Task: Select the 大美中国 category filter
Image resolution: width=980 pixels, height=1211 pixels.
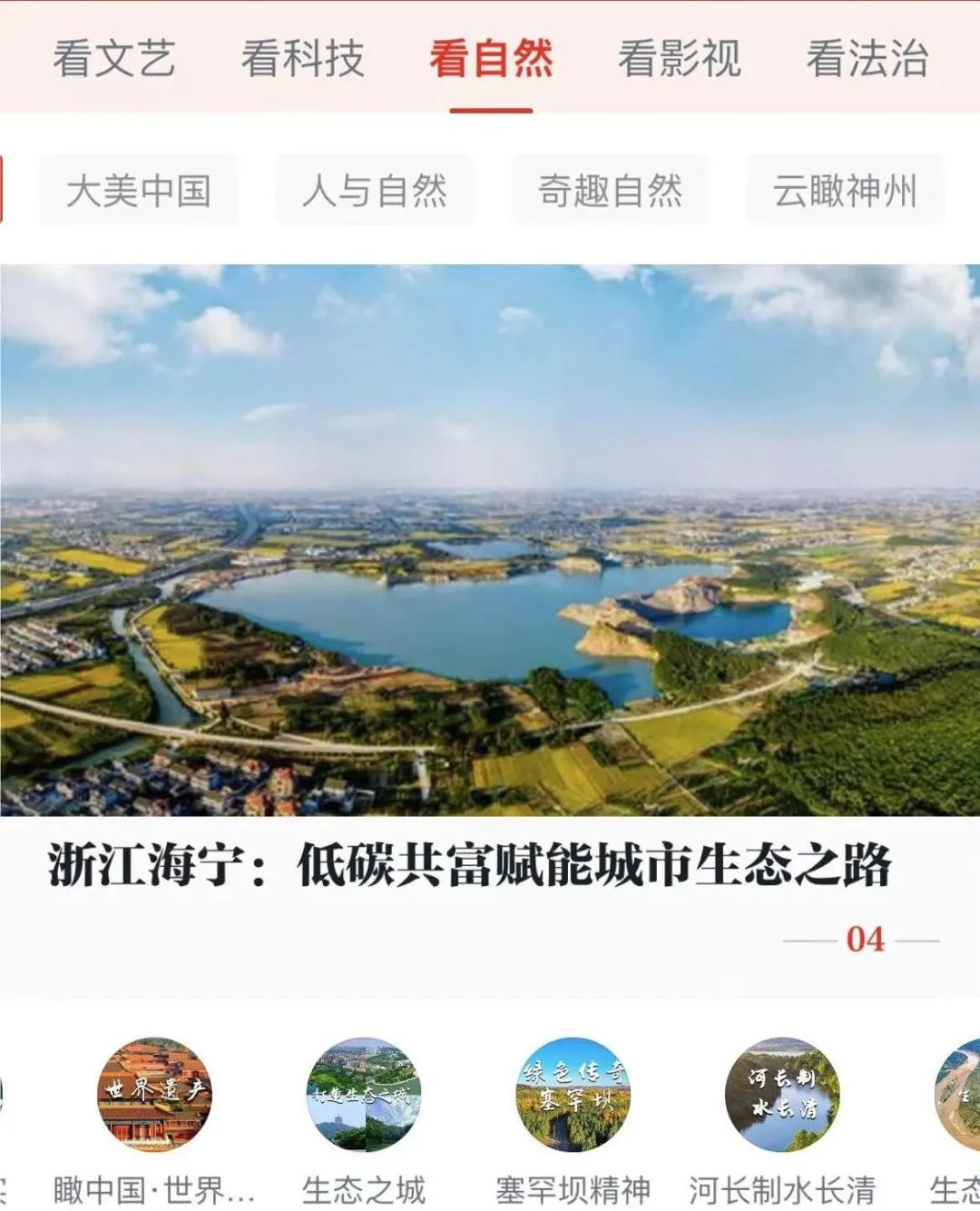Action: [140, 191]
